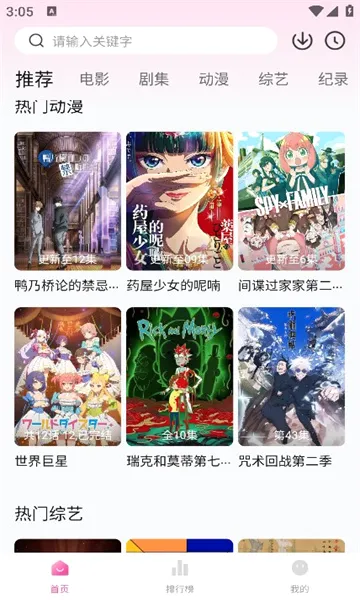Switch to 排行榜 in bottom navigation
This screenshot has width=360, height=600.
tap(180, 576)
